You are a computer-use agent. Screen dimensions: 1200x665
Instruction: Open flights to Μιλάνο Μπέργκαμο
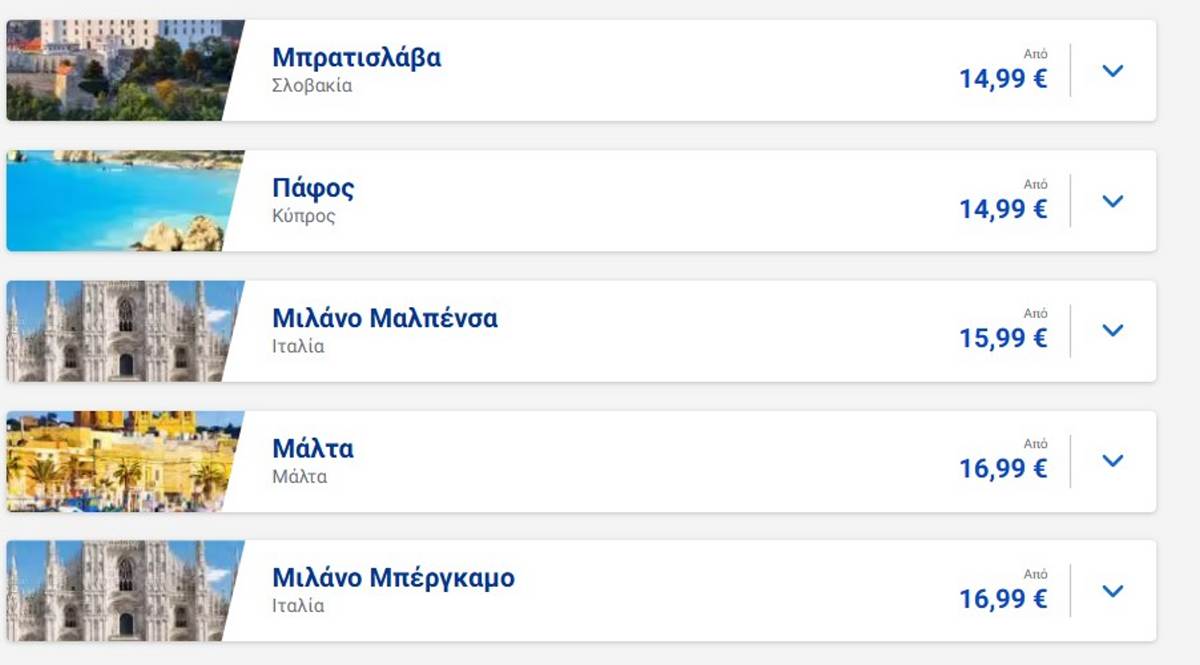393,578
